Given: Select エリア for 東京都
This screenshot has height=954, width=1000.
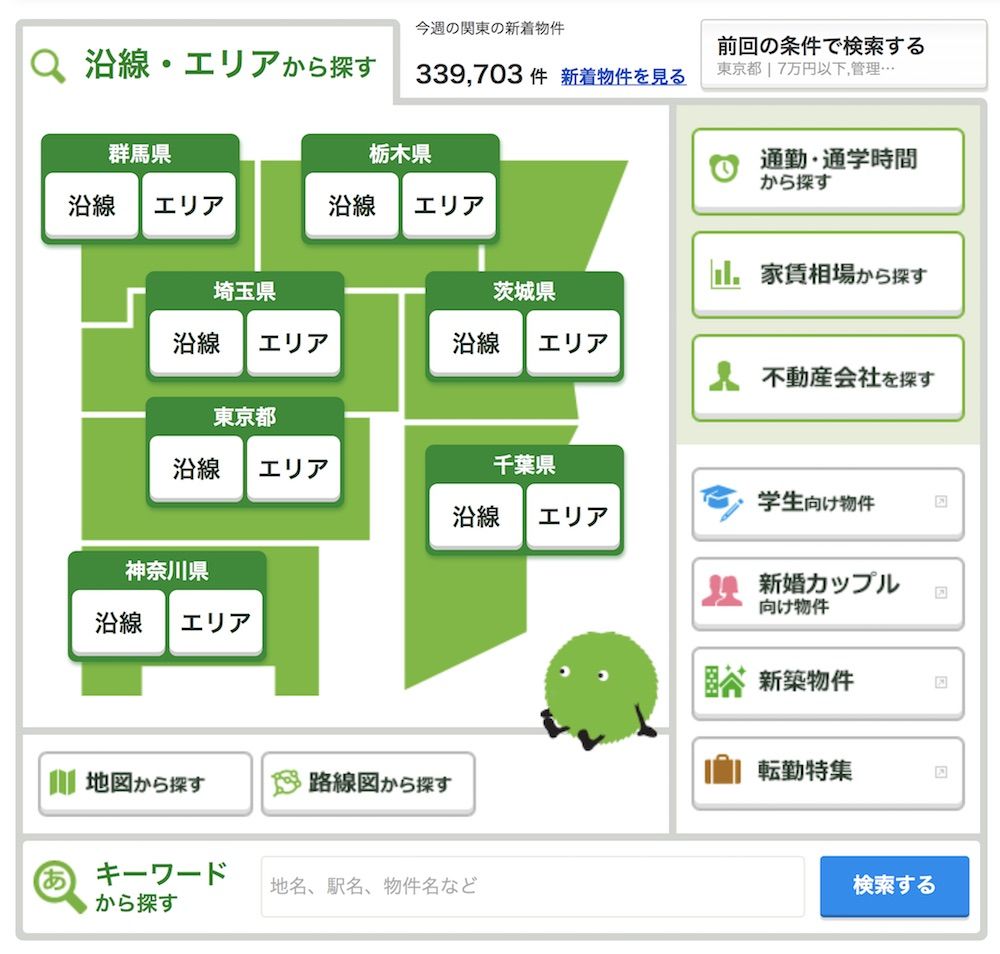Looking at the screenshot, I should tap(293, 468).
